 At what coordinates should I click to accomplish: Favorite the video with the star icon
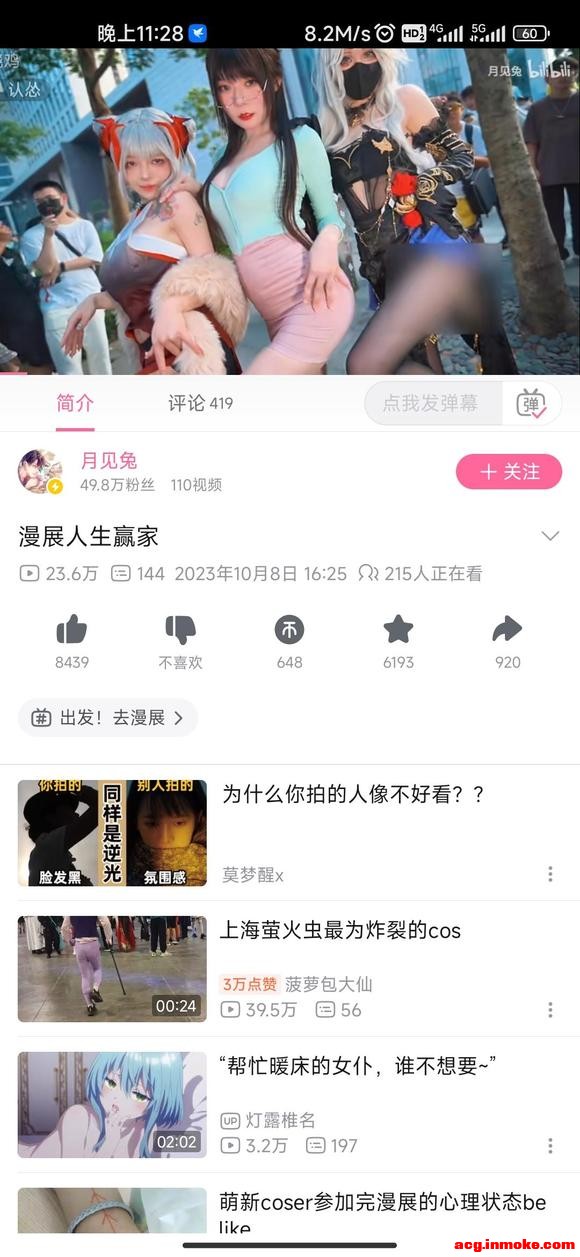click(398, 630)
